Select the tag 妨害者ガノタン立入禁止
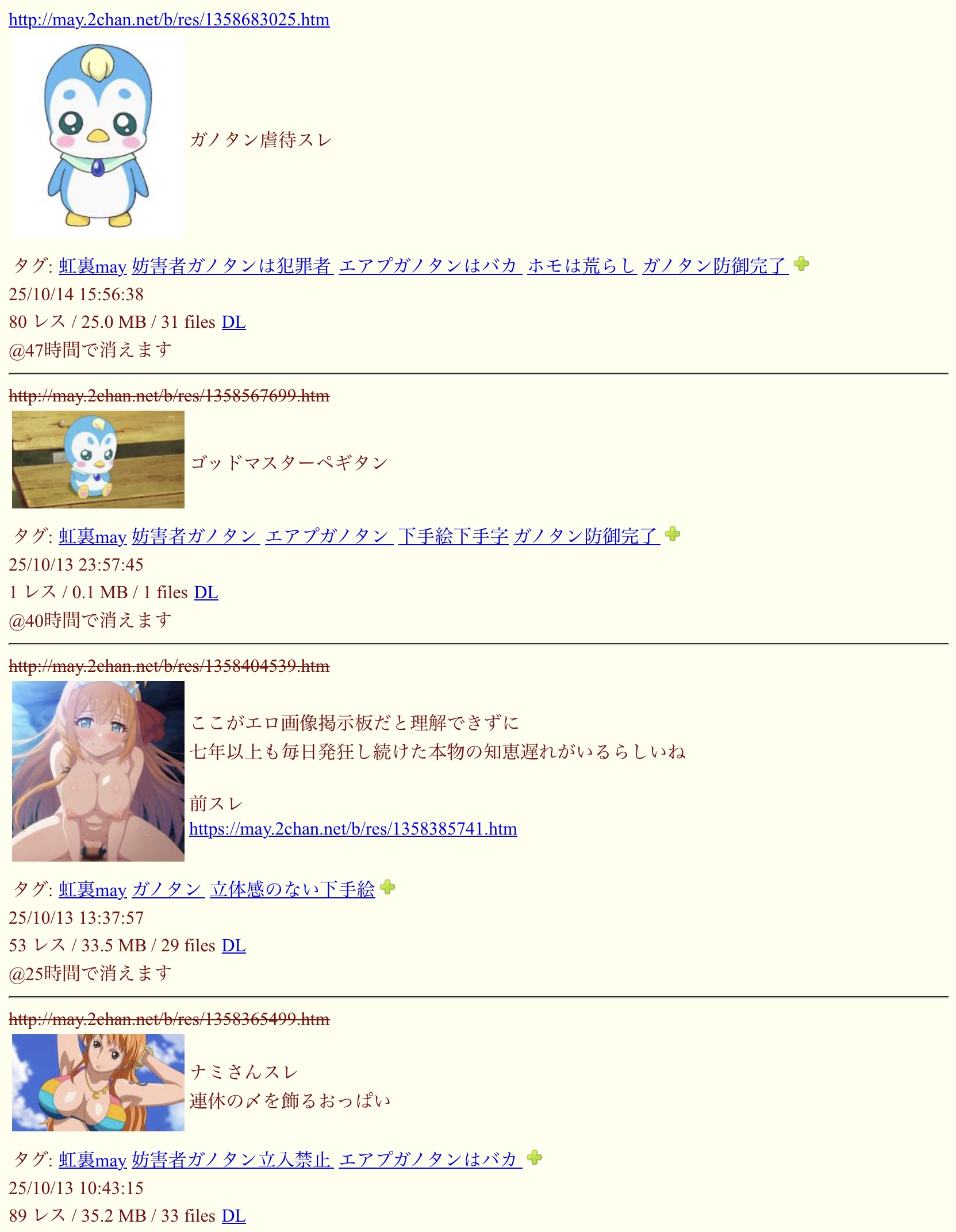The height and width of the screenshot is (1232, 956). pos(232,1160)
